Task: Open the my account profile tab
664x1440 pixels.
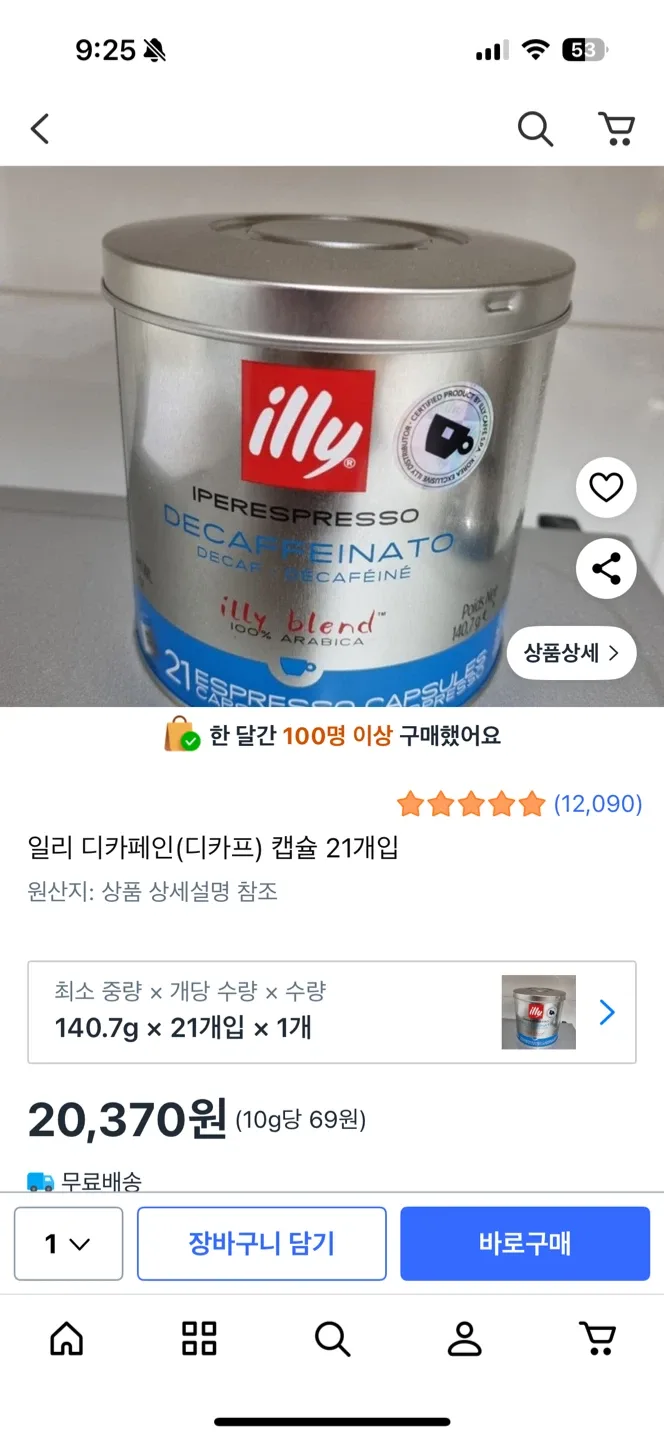Action: pos(465,1339)
